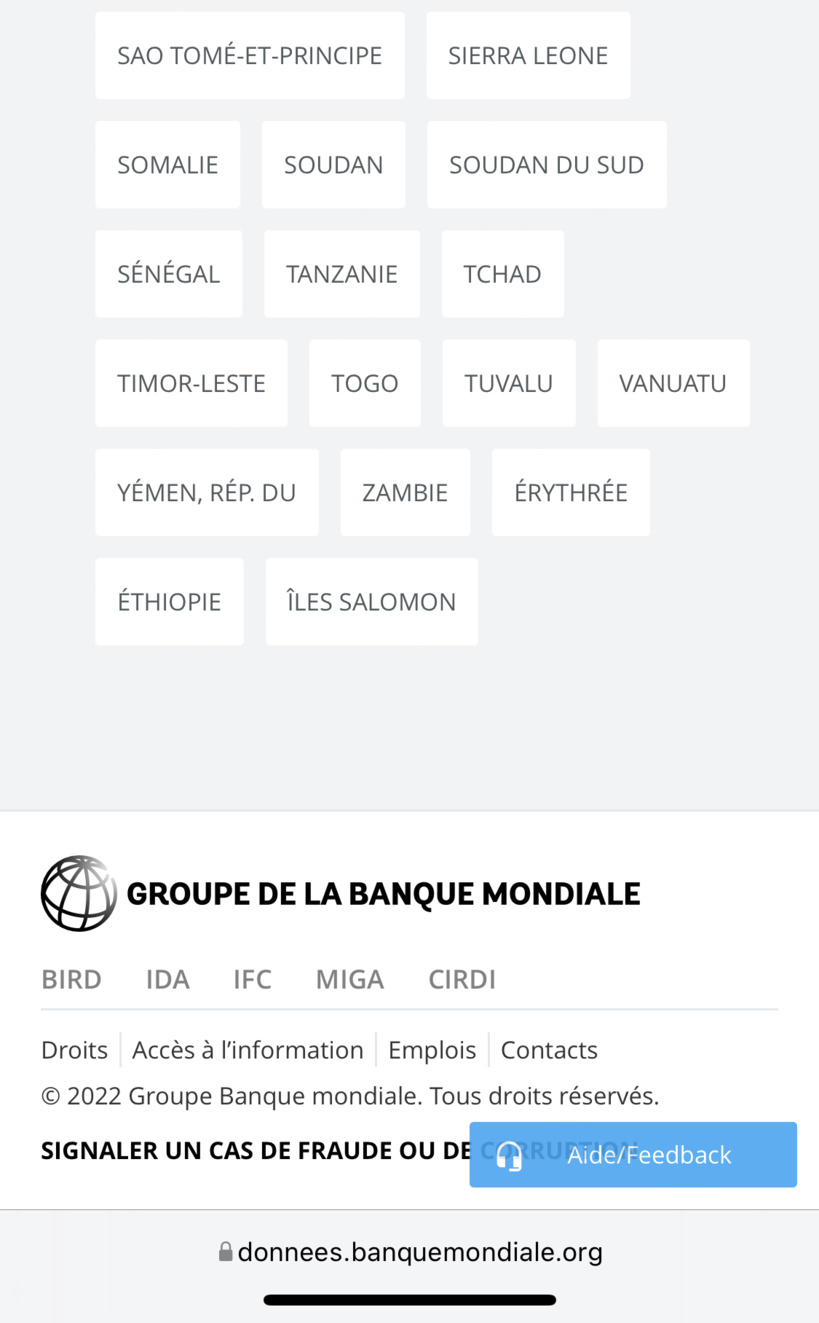
Task: Select TIMOR-LESTE from the country list
Action: [x=190, y=382]
